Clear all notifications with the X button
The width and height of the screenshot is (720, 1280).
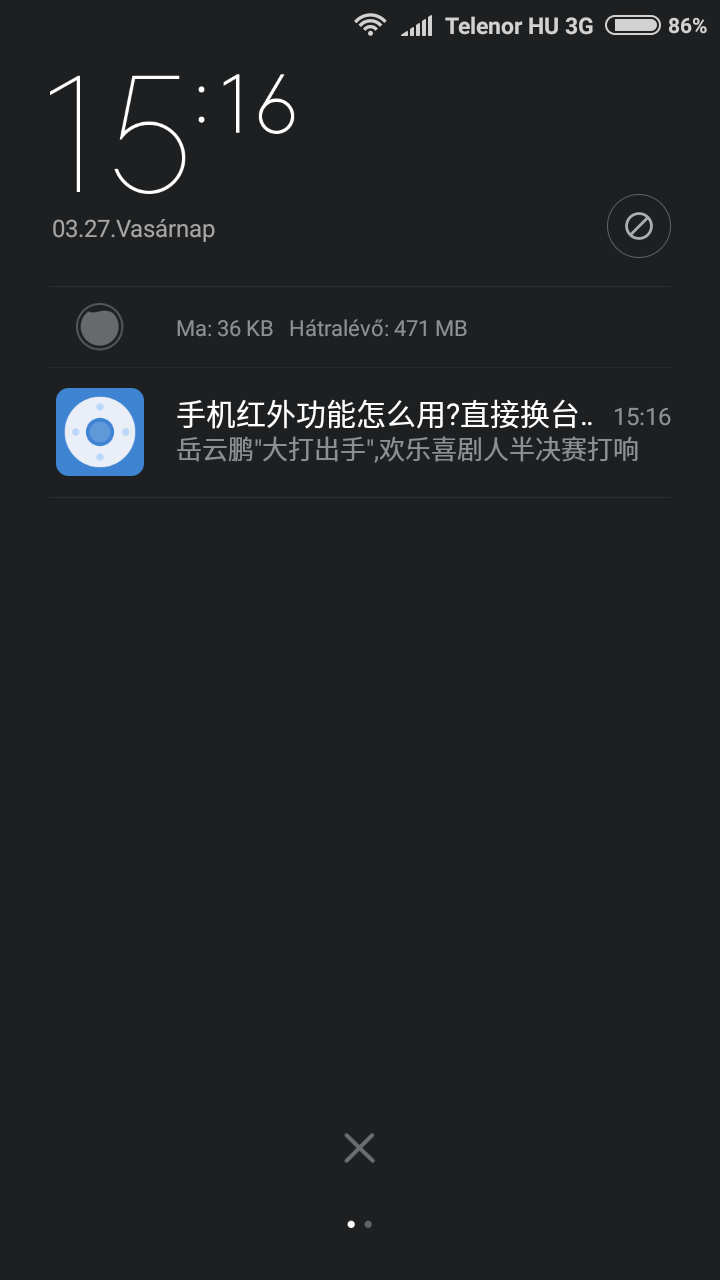pos(359,1148)
